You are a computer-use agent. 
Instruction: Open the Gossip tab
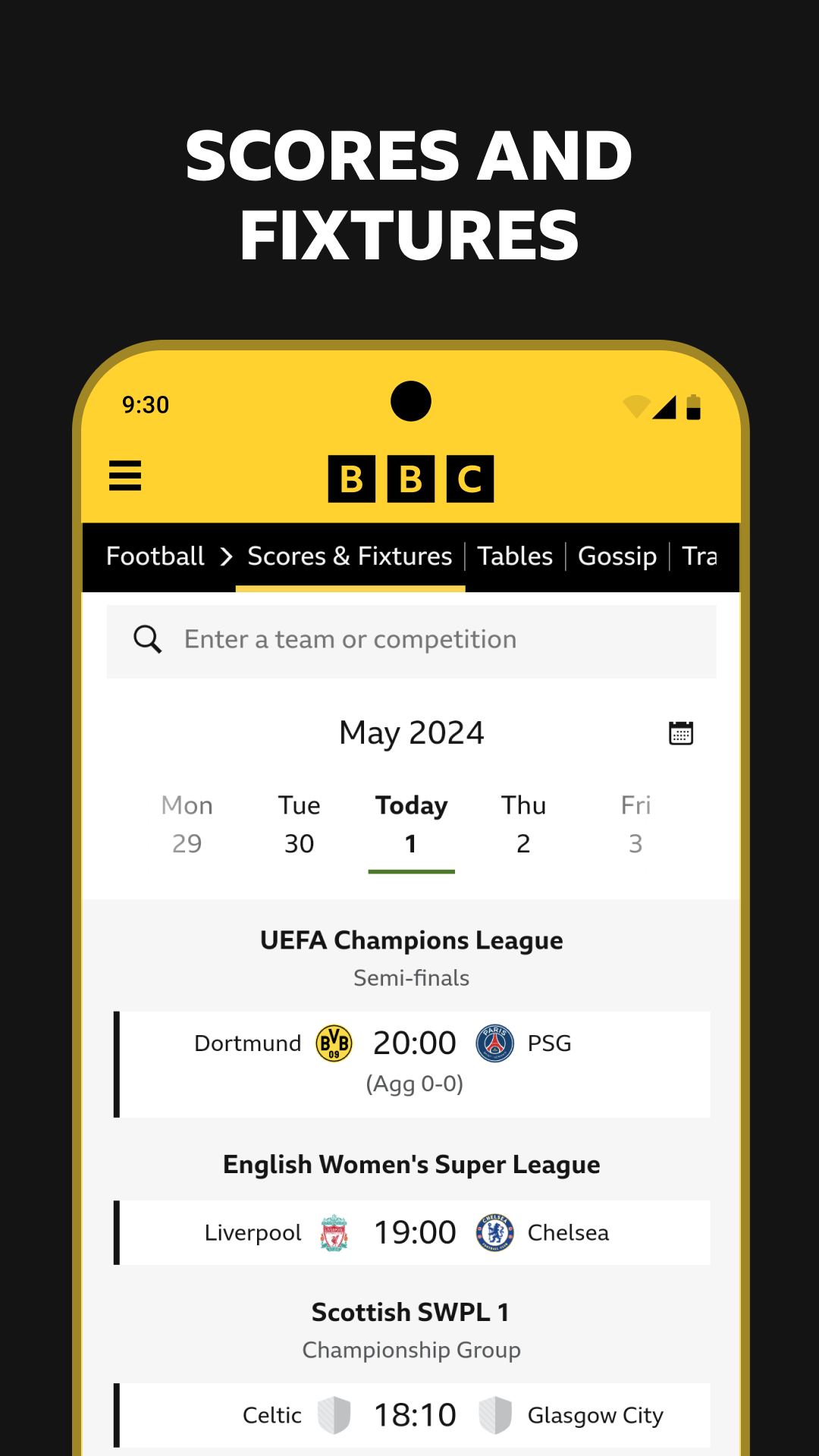[x=617, y=556]
